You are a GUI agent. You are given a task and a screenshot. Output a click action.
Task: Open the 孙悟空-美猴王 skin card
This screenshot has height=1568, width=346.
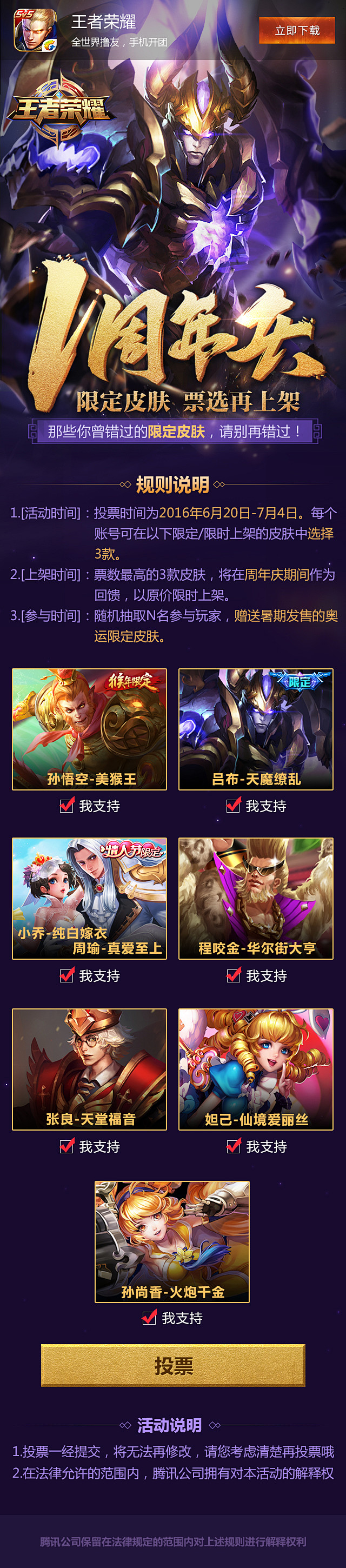click(90, 729)
